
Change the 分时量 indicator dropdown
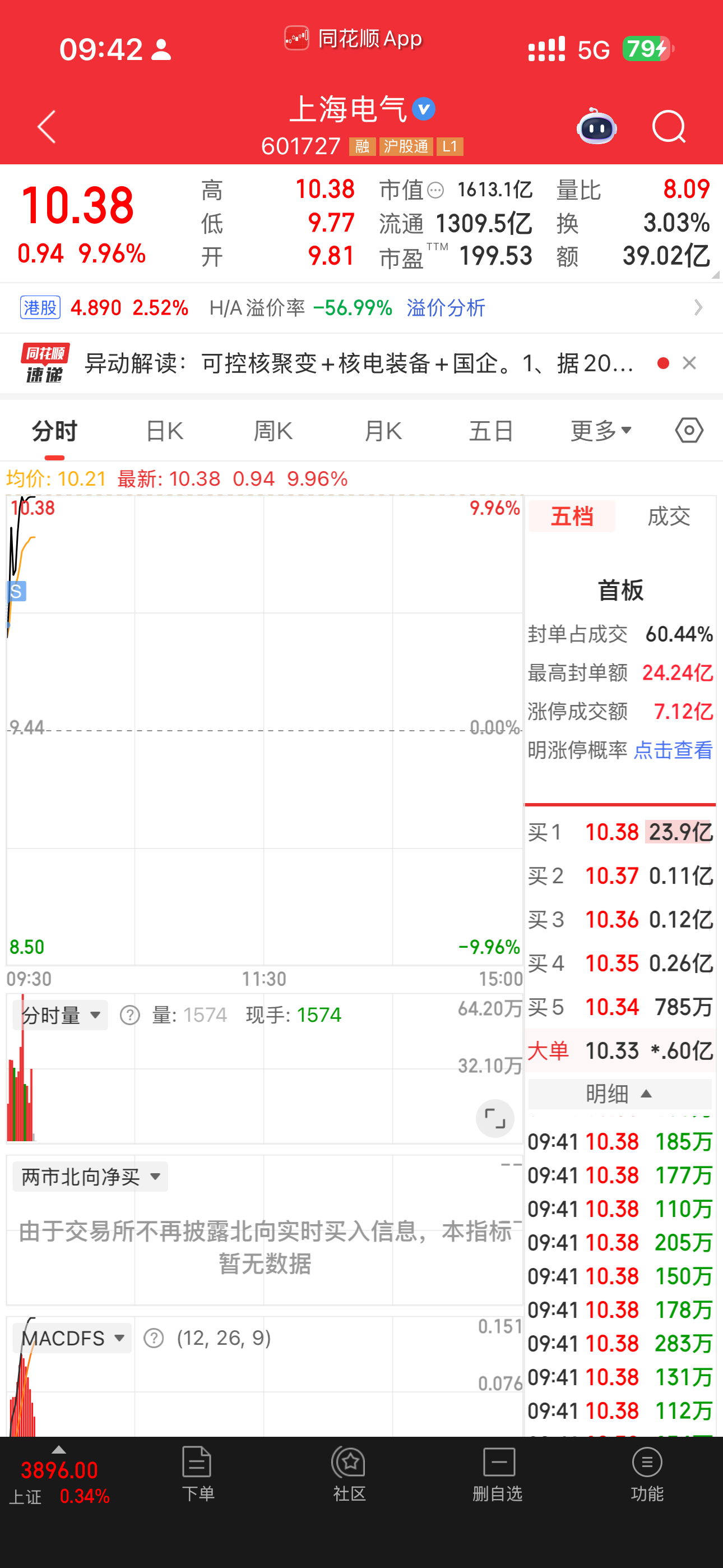pyautogui.click(x=61, y=1015)
